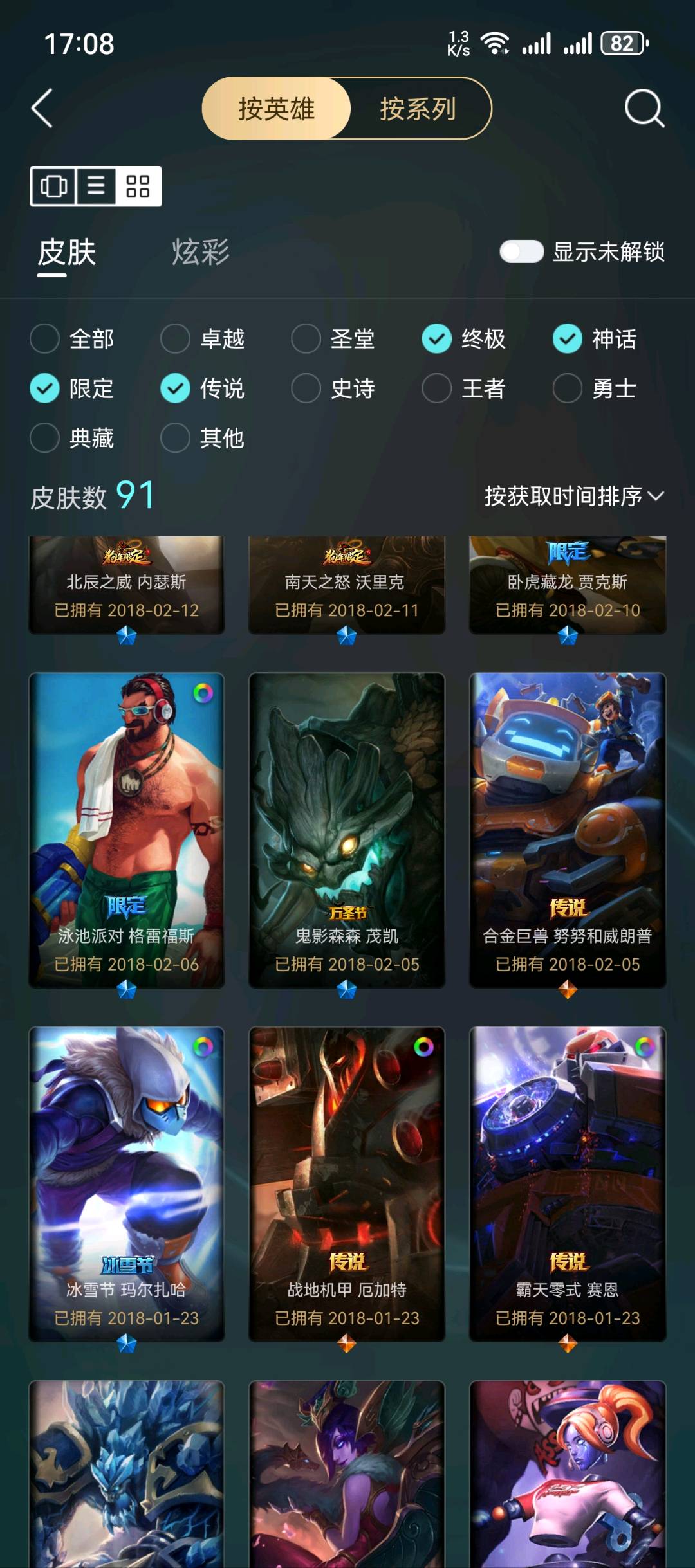The image size is (695, 1568).
Task: Toggle the 显示未解锁 switch
Action: pyautogui.click(x=522, y=251)
